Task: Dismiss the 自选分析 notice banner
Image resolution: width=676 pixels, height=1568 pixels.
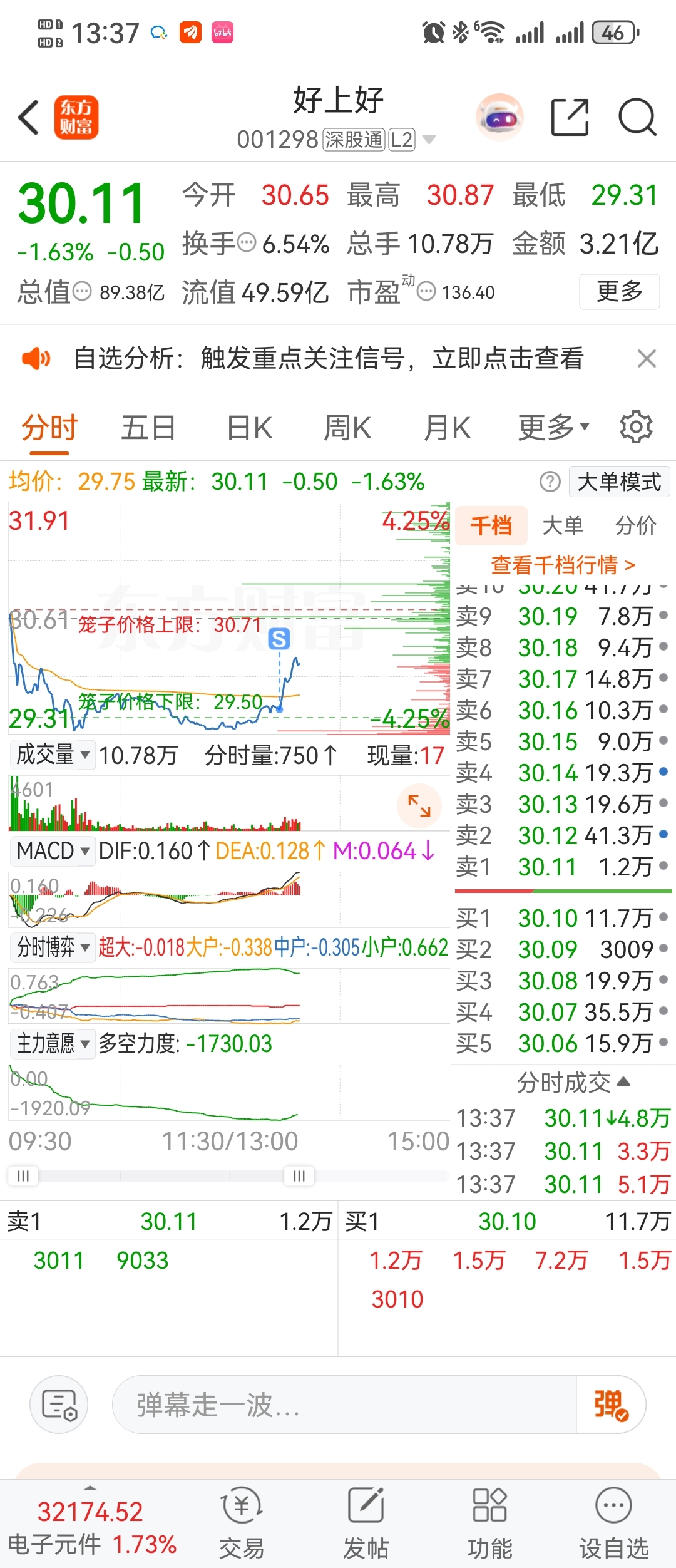Action: pyautogui.click(x=647, y=359)
